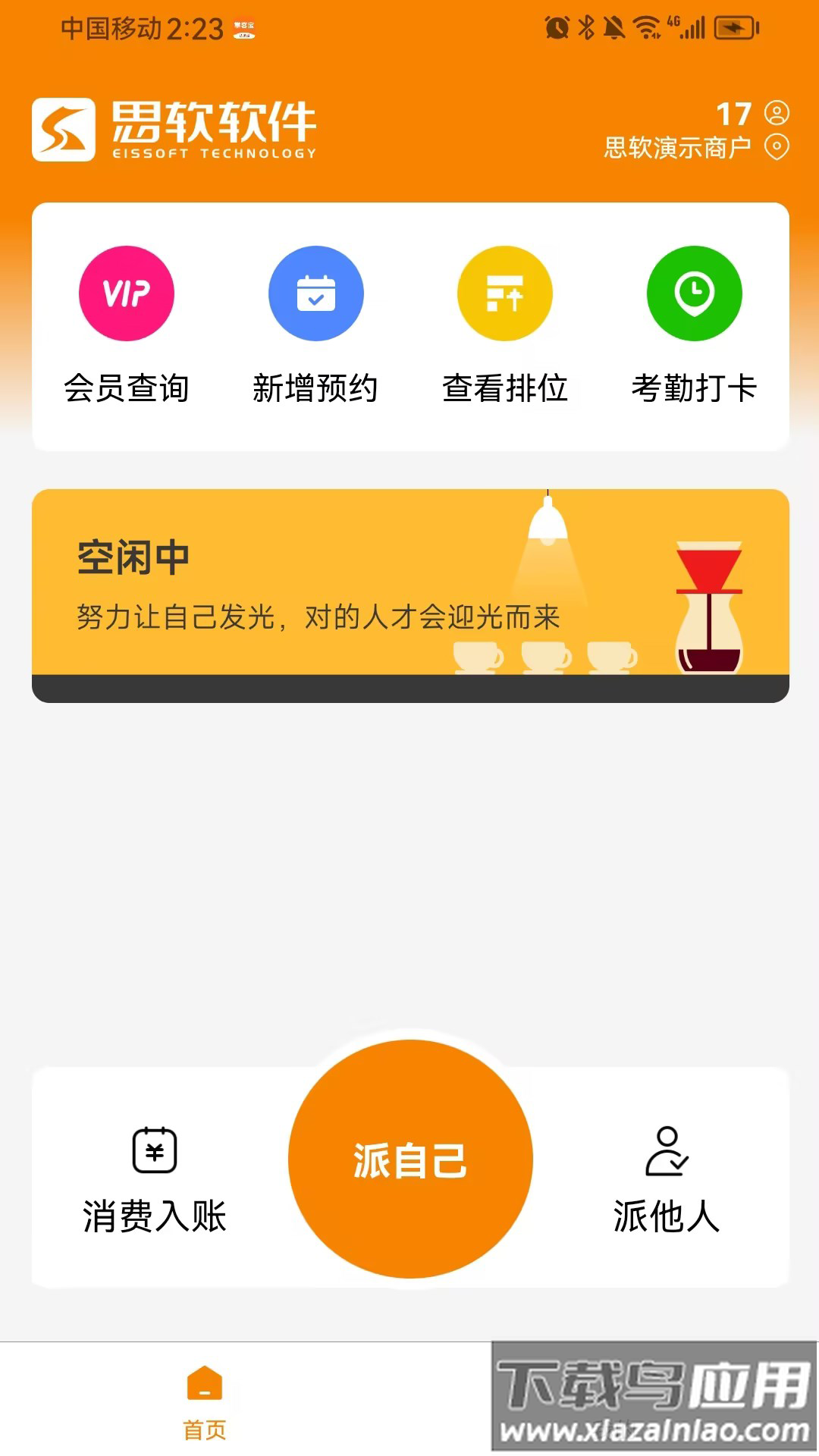819x1456 pixels.
Task: Tap the 考勤打卡 attendance clock icon
Action: click(692, 293)
